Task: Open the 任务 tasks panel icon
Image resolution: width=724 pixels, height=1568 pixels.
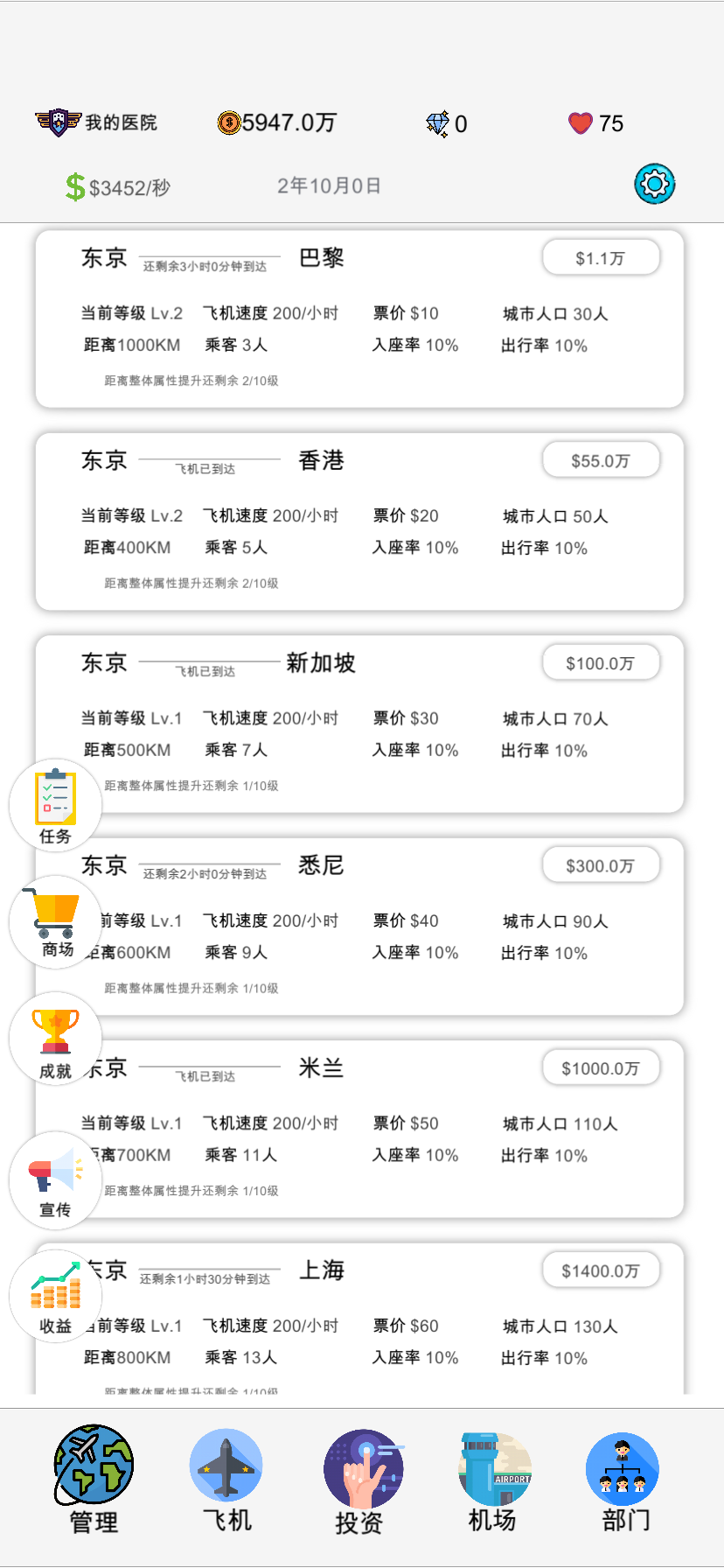Action: pyautogui.click(x=55, y=805)
